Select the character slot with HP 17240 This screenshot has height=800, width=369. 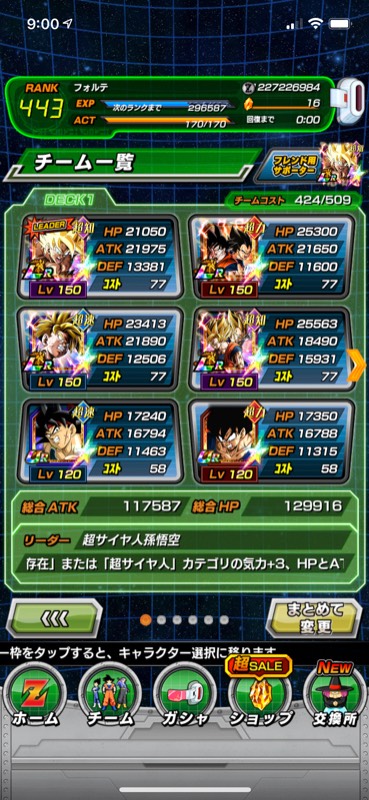[99, 441]
